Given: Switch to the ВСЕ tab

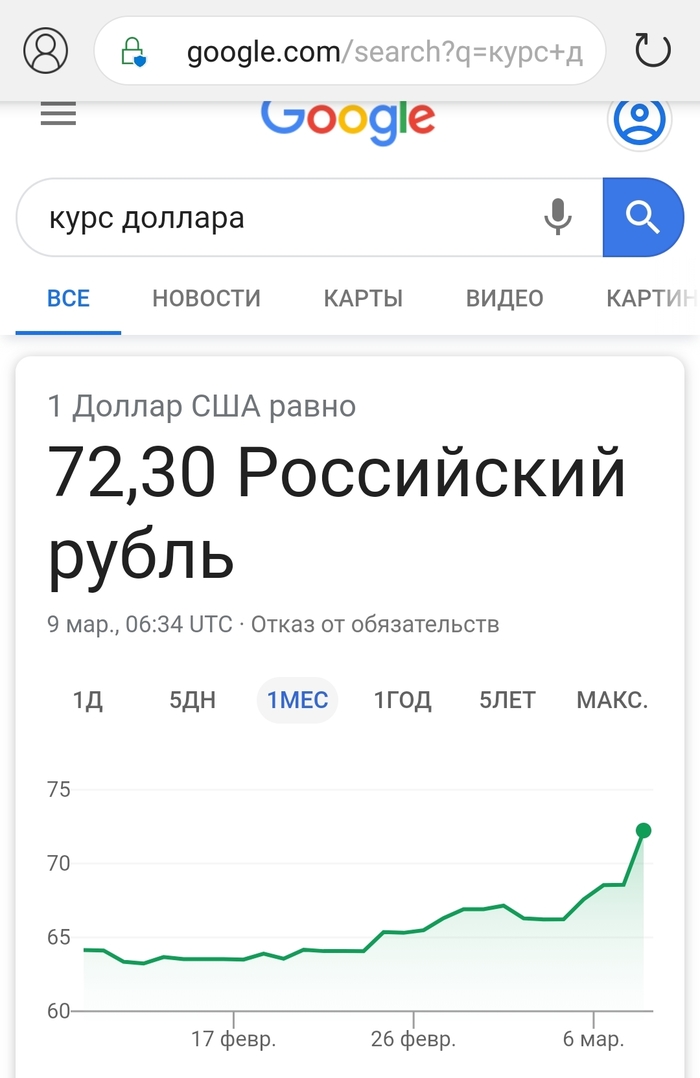Looking at the screenshot, I should click(68, 298).
